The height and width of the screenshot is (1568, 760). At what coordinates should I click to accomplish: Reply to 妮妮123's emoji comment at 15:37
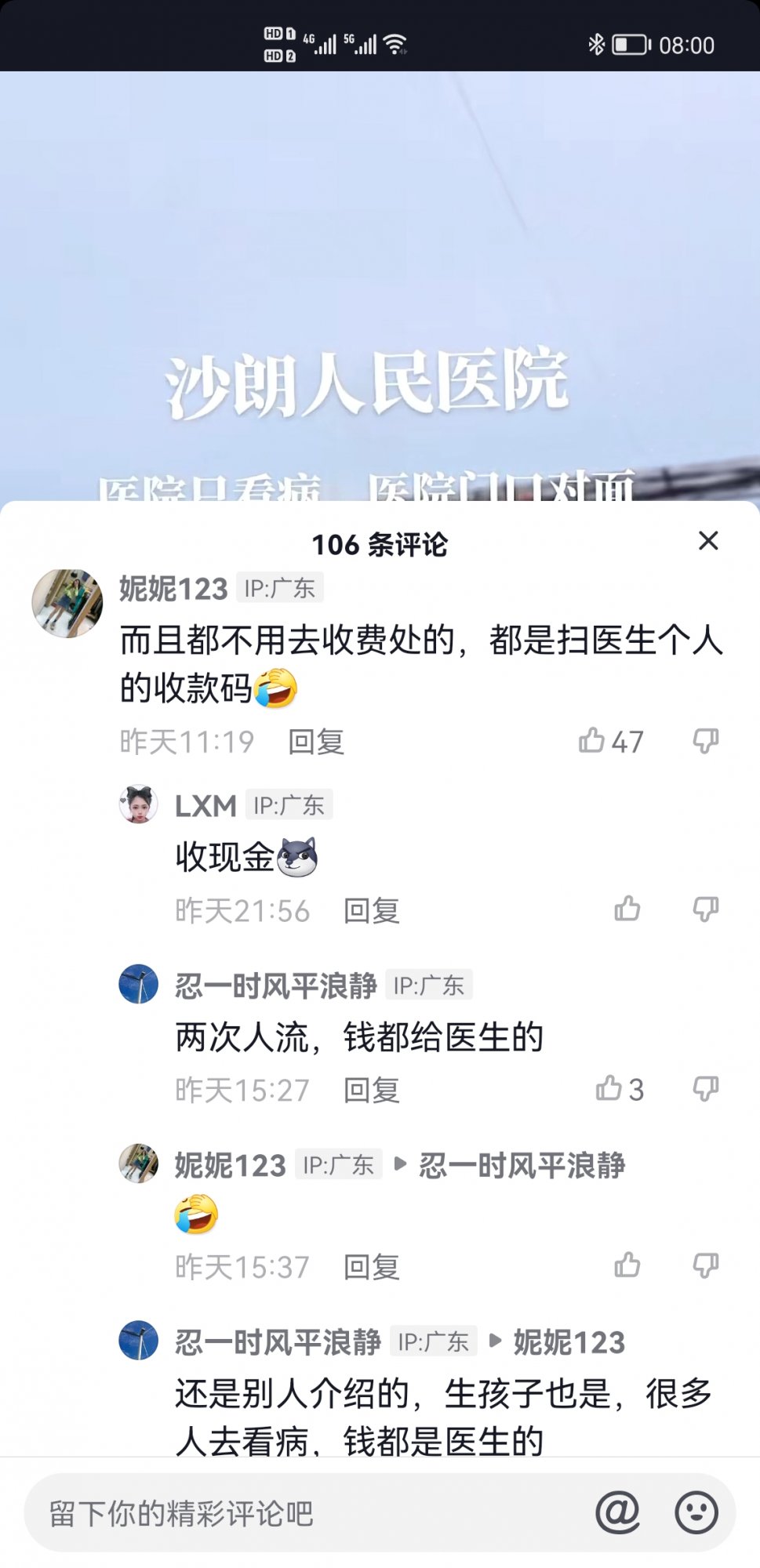(372, 1267)
